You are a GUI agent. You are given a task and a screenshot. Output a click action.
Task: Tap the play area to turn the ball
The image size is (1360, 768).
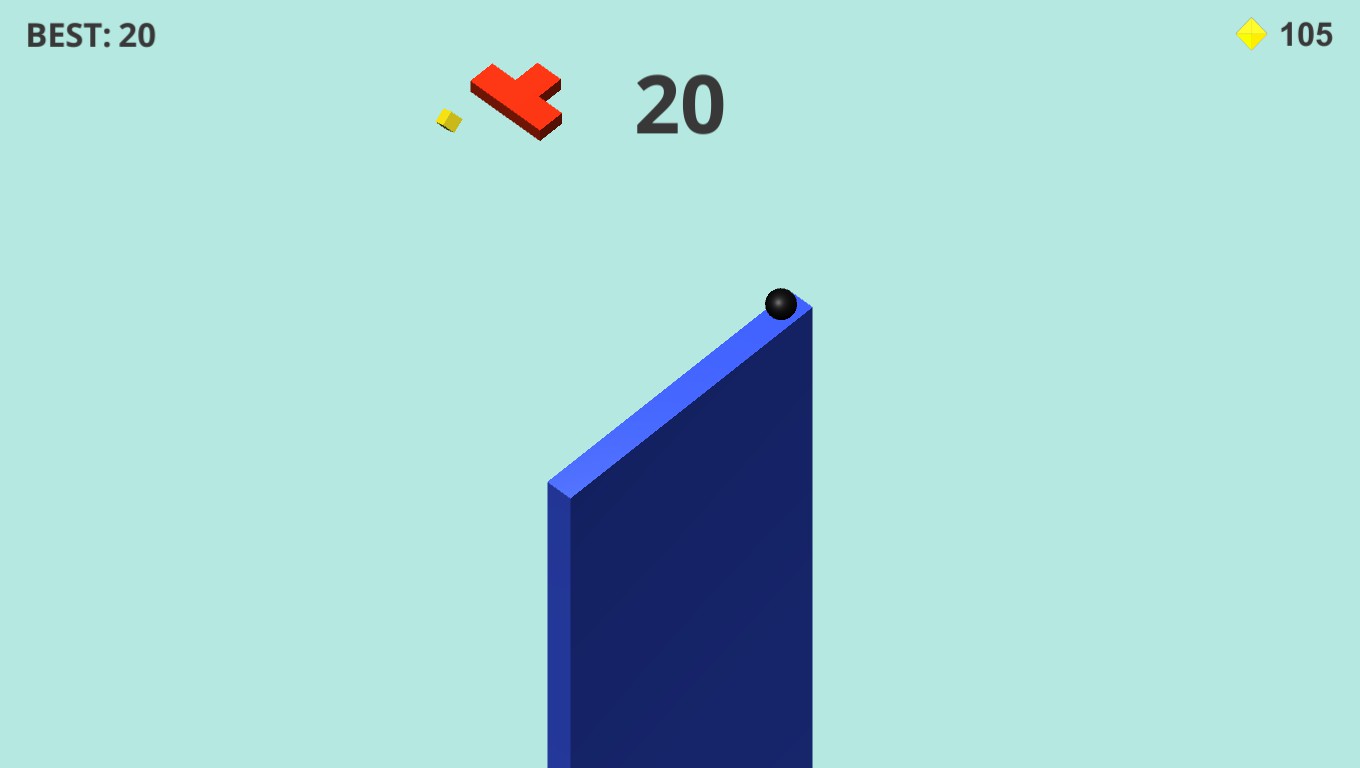[x=680, y=450]
